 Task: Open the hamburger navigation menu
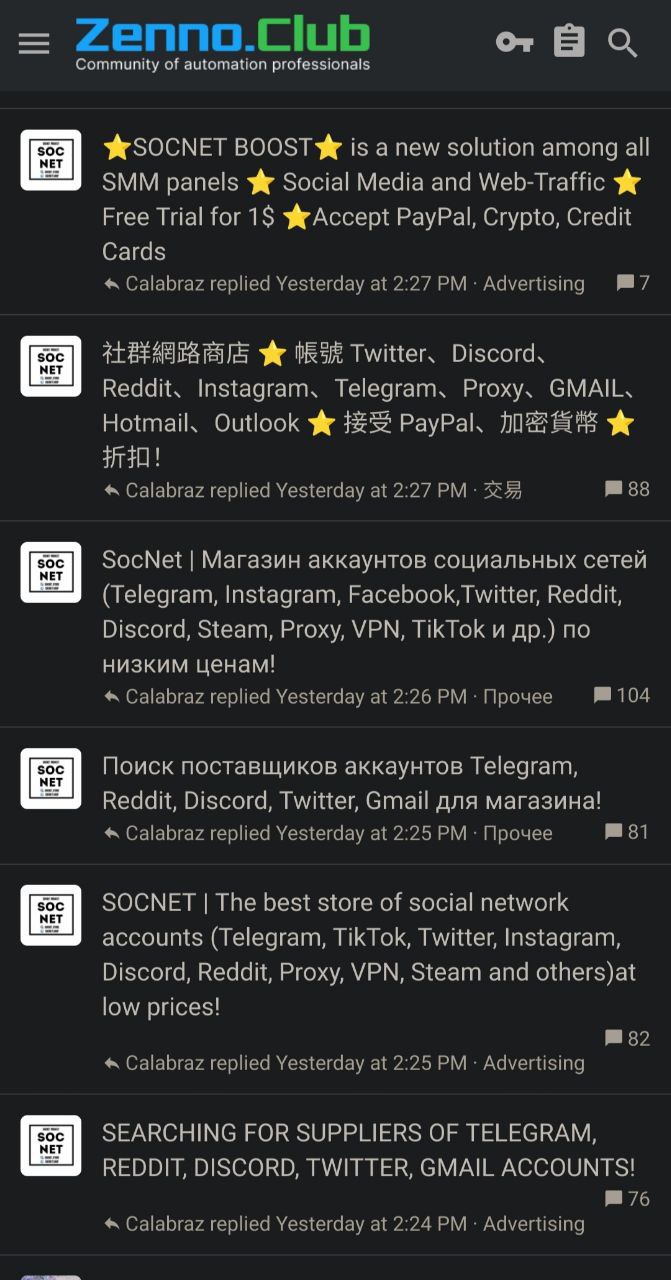(34, 43)
